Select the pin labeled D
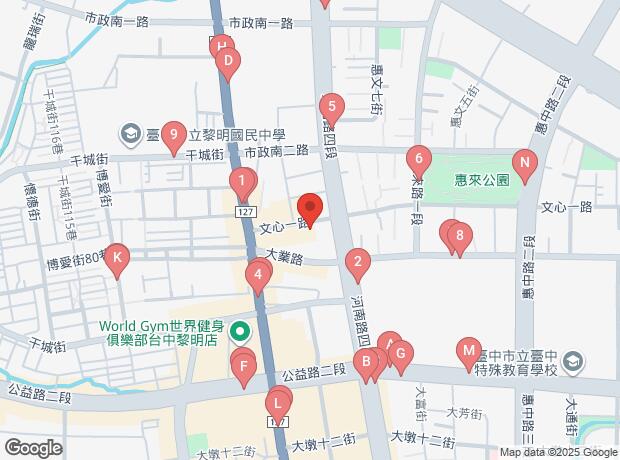620x460 pixels. tap(228, 65)
